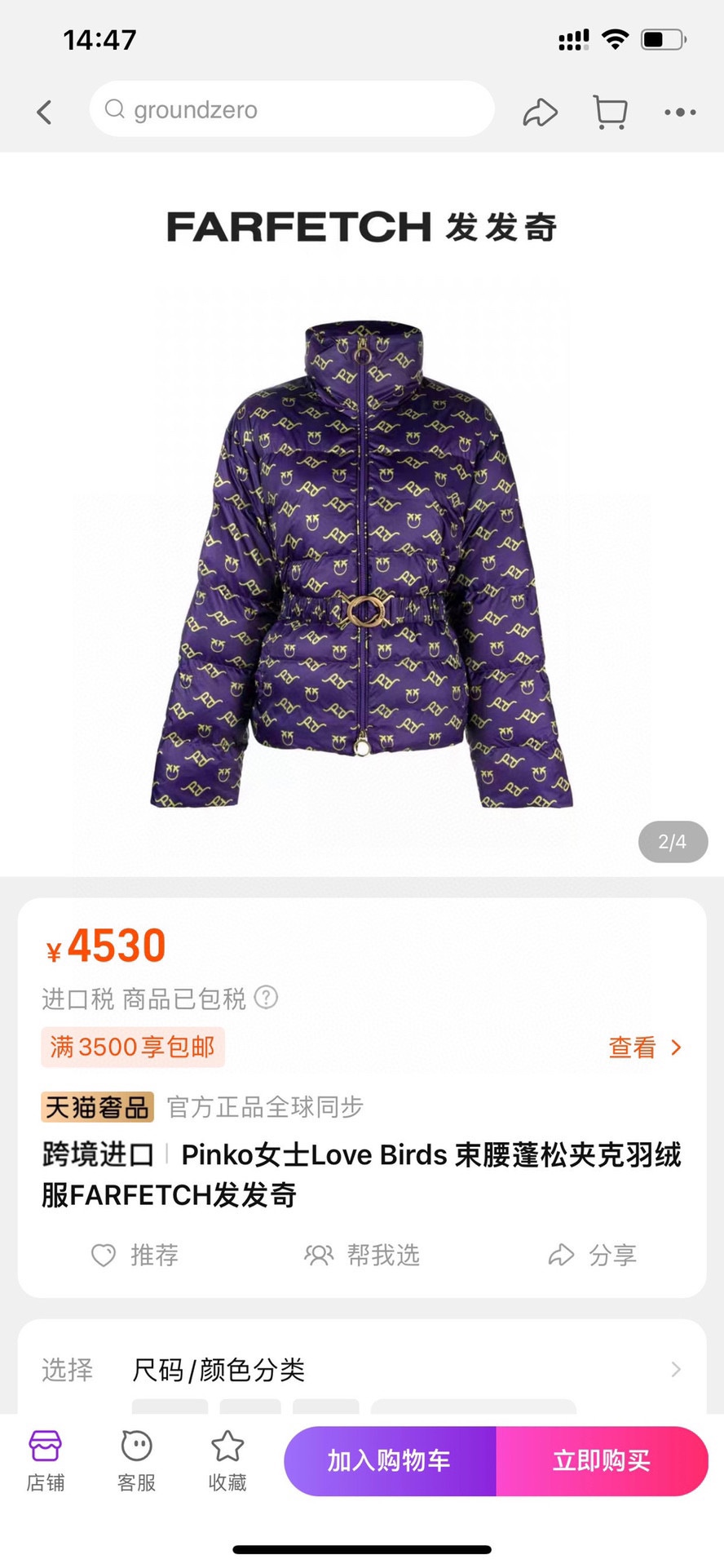This screenshot has width=724, height=1568.
Task: Open the purple Pinko jacket product image
Action: [362, 563]
